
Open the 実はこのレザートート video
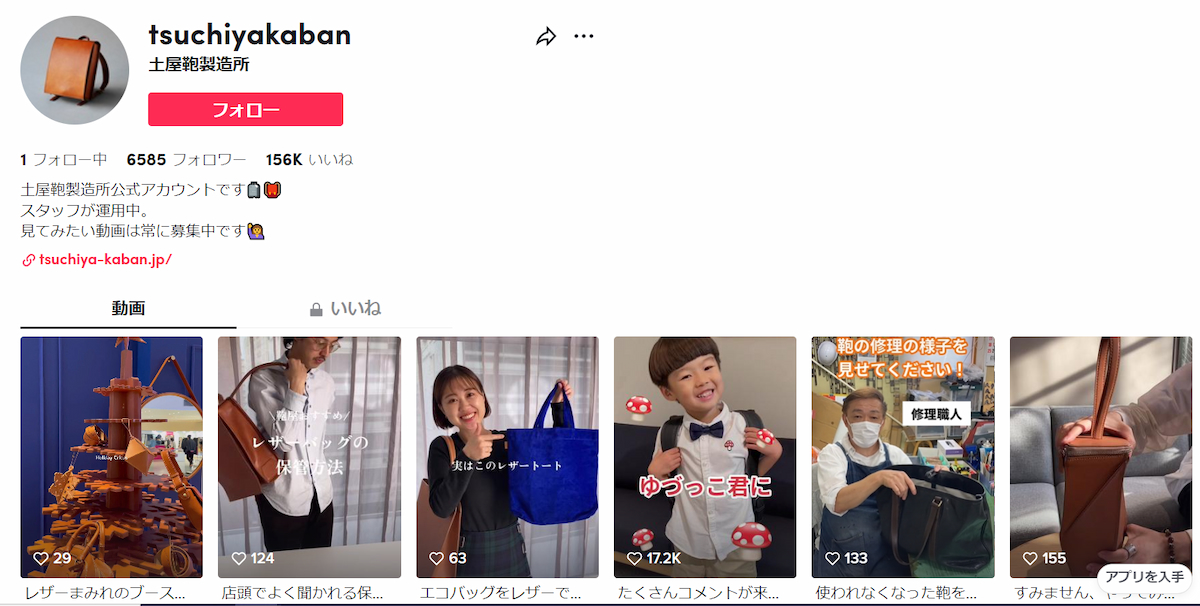[x=507, y=457]
